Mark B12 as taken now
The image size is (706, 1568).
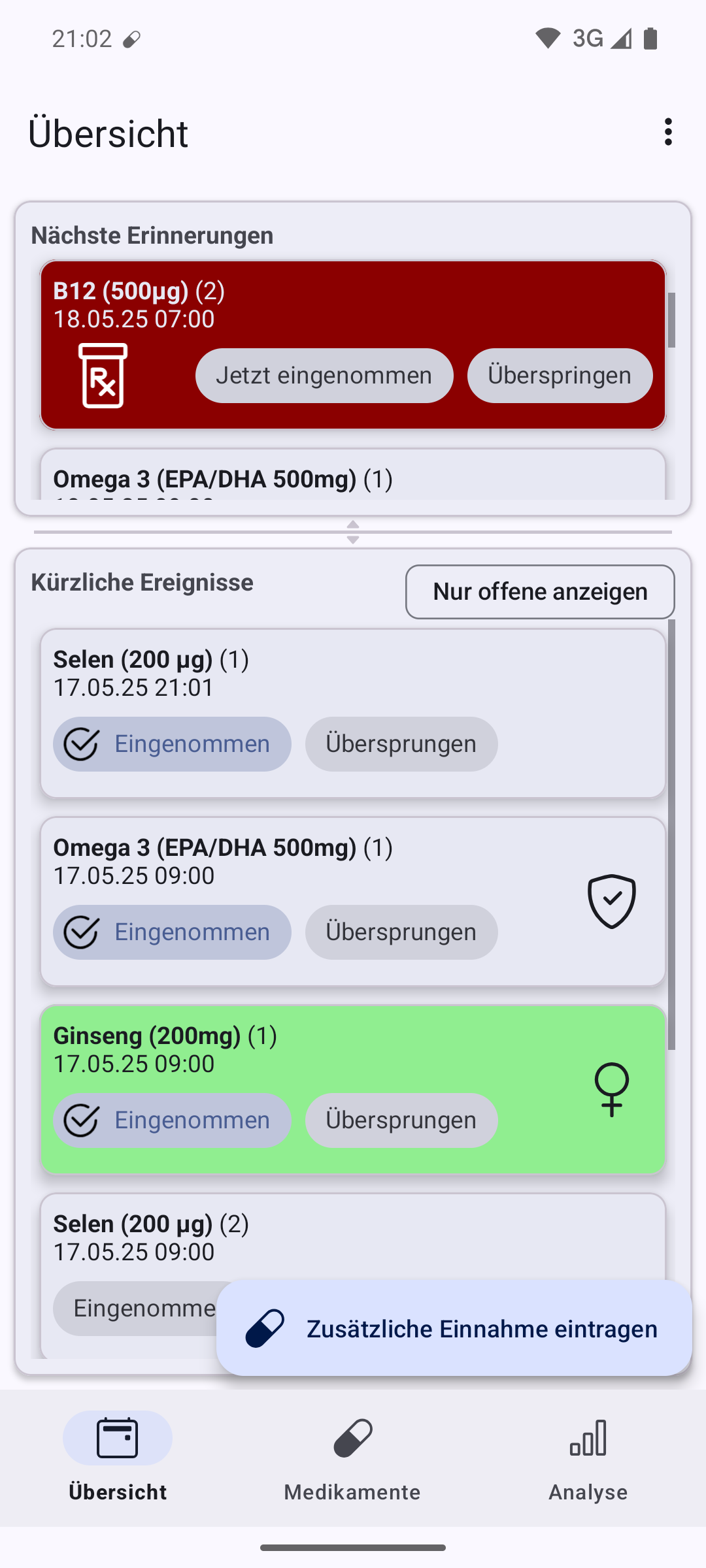[x=324, y=376]
